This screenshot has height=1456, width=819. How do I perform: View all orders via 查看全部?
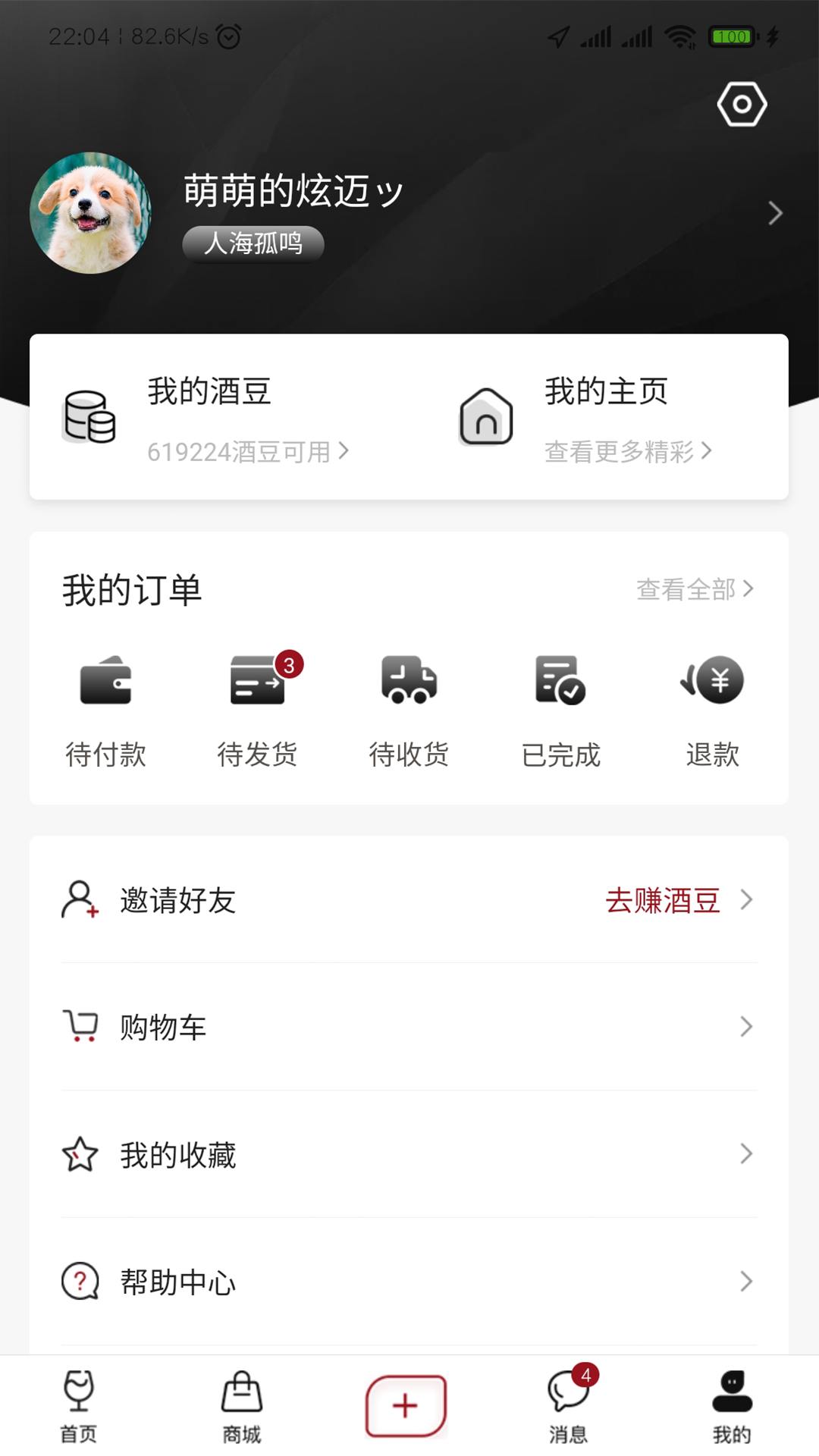(694, 589)
